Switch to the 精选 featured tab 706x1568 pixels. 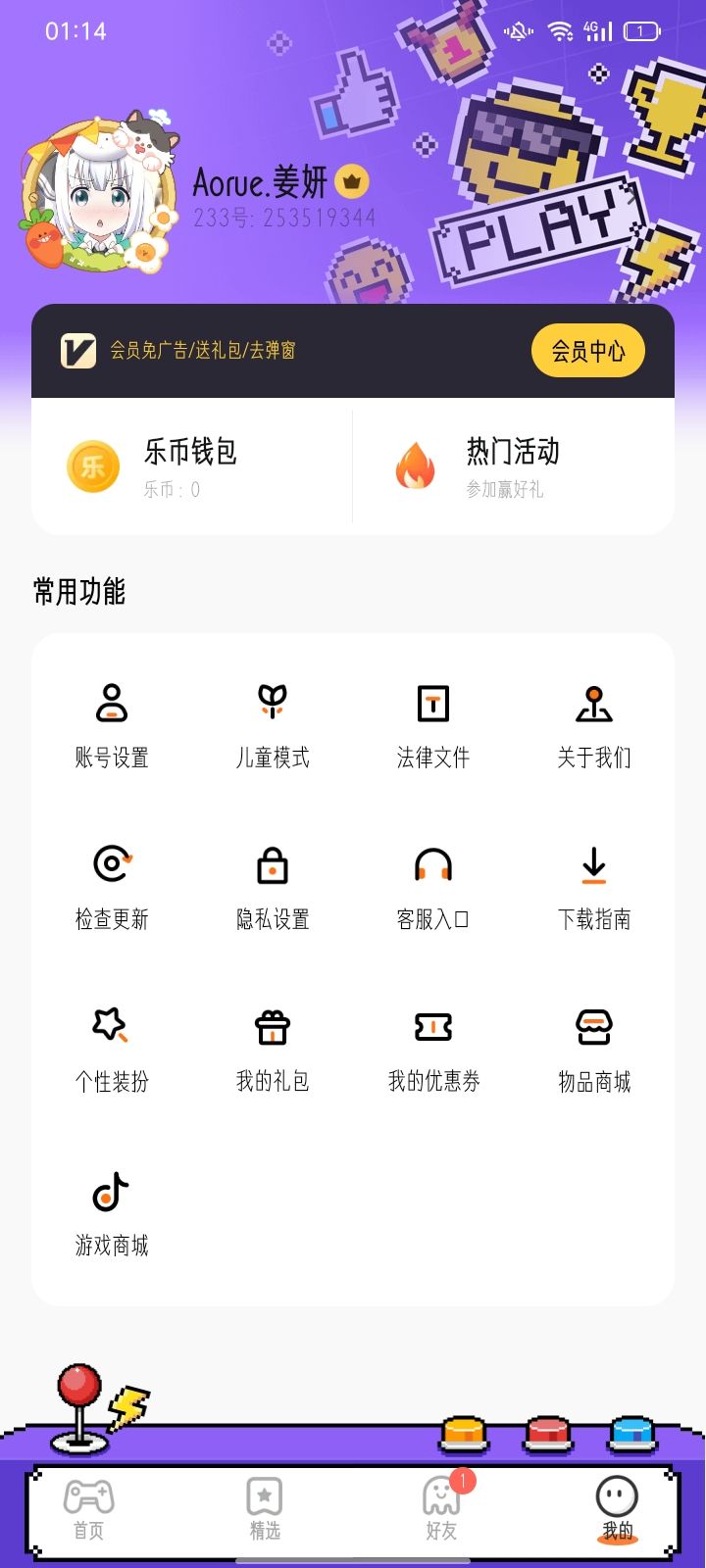(265, 1509)
